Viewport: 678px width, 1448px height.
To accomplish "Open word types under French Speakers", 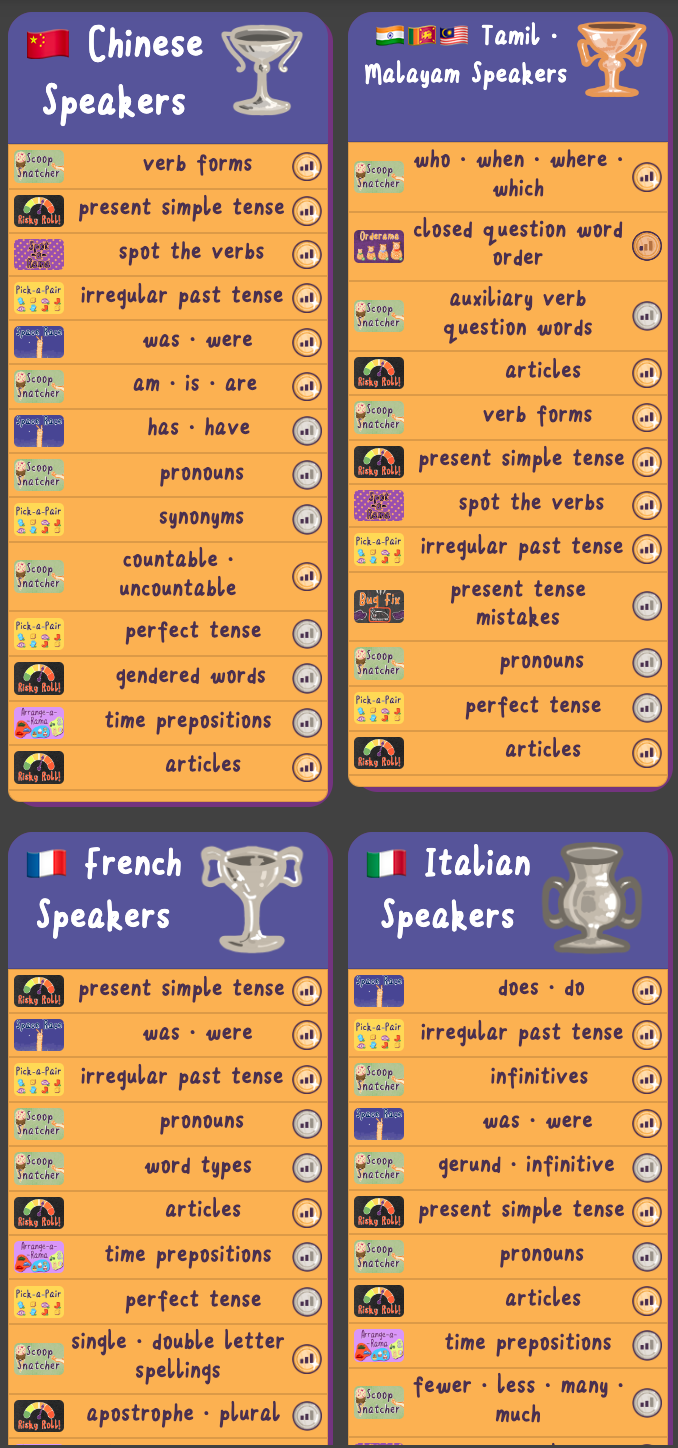I will click(198, 1166).
